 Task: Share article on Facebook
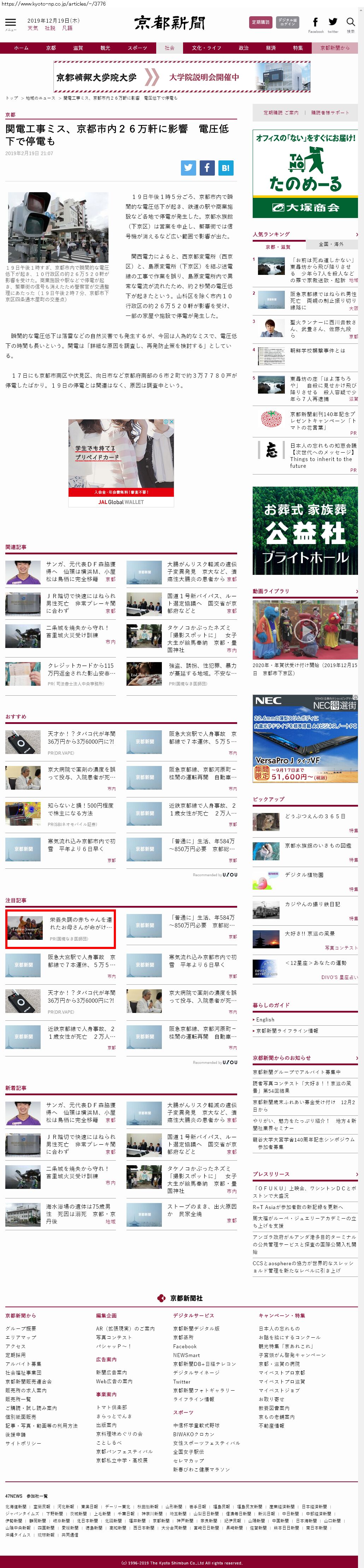pyautogui.click(x=207, y=168)
